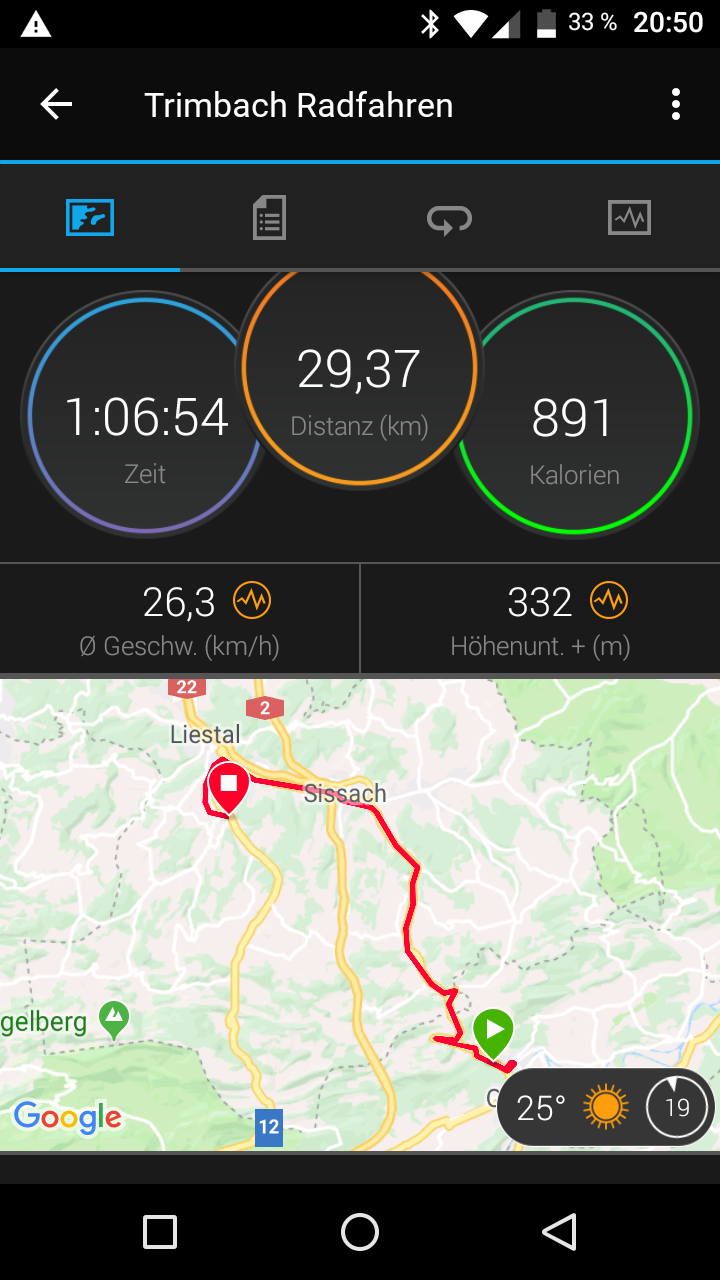This screenshot has width=720, height=1280.
Task: Tap the system home button
Action: (x=360, y=1232)
